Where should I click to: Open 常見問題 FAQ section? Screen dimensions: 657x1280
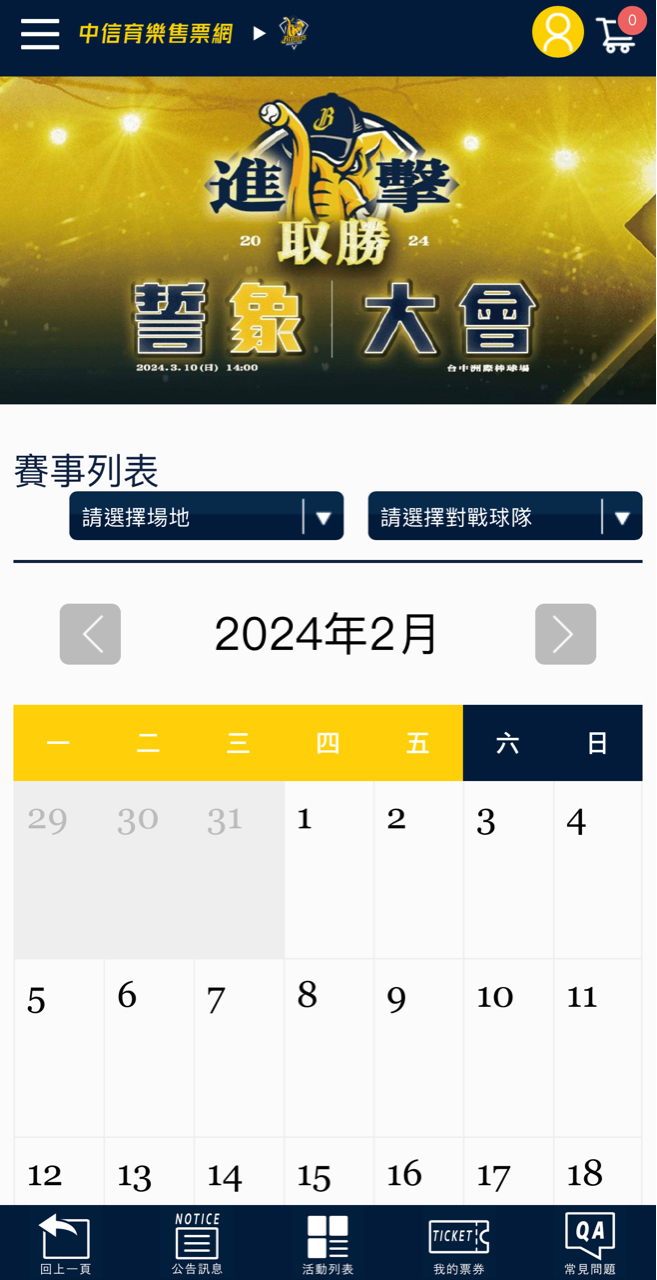(x=590, y=1244)
